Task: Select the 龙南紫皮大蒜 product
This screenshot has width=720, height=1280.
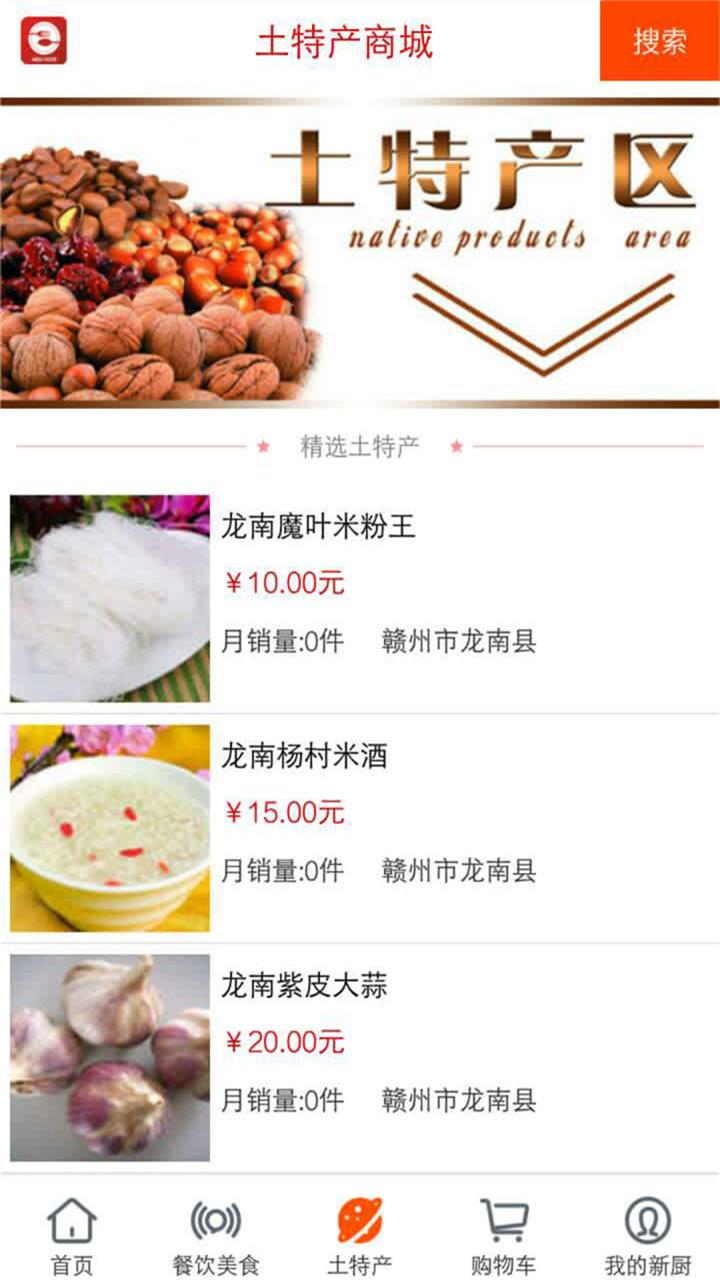Action: [x=304, y=986]
